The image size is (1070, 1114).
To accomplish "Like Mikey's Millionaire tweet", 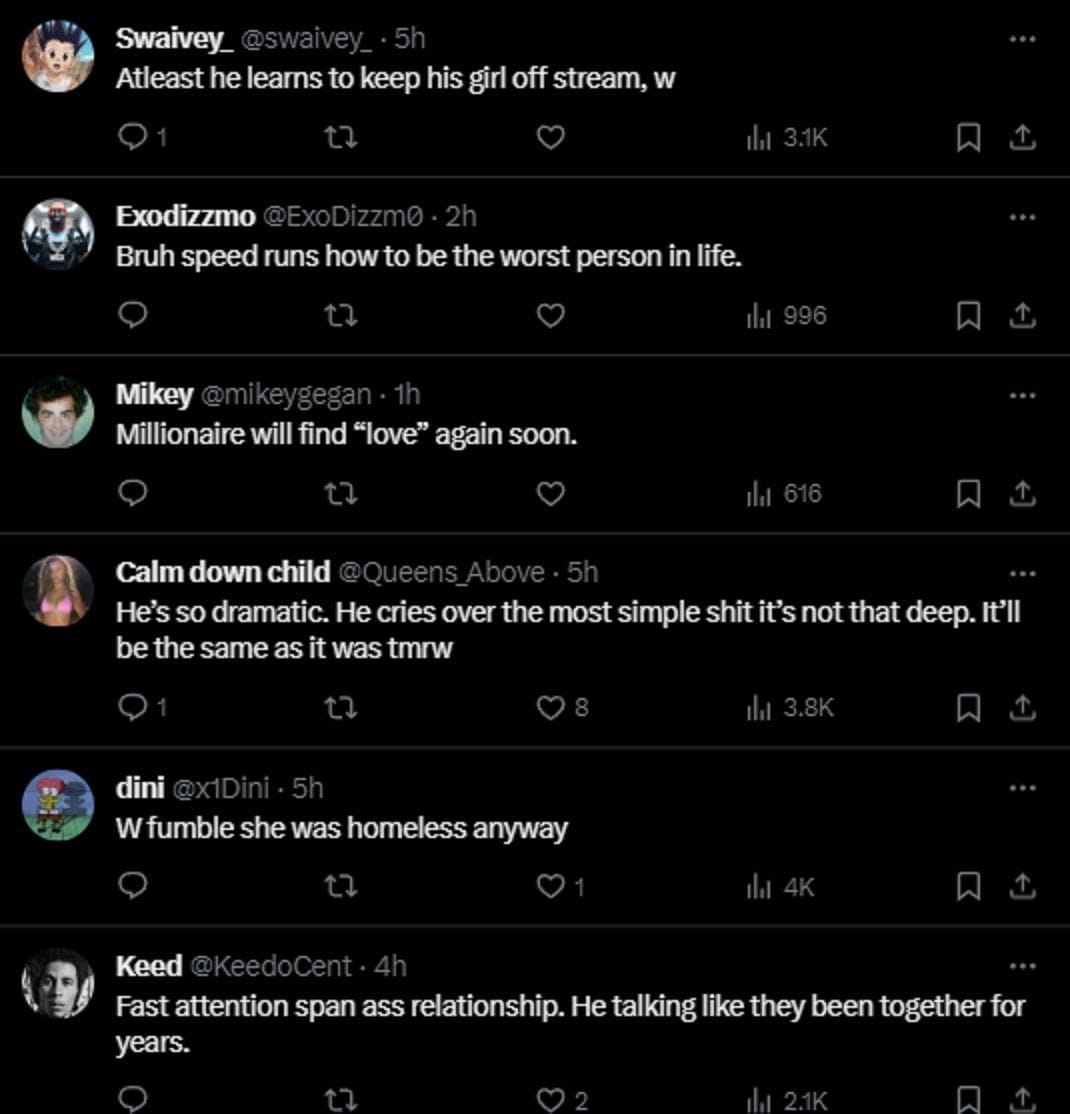I will [551, 493].
